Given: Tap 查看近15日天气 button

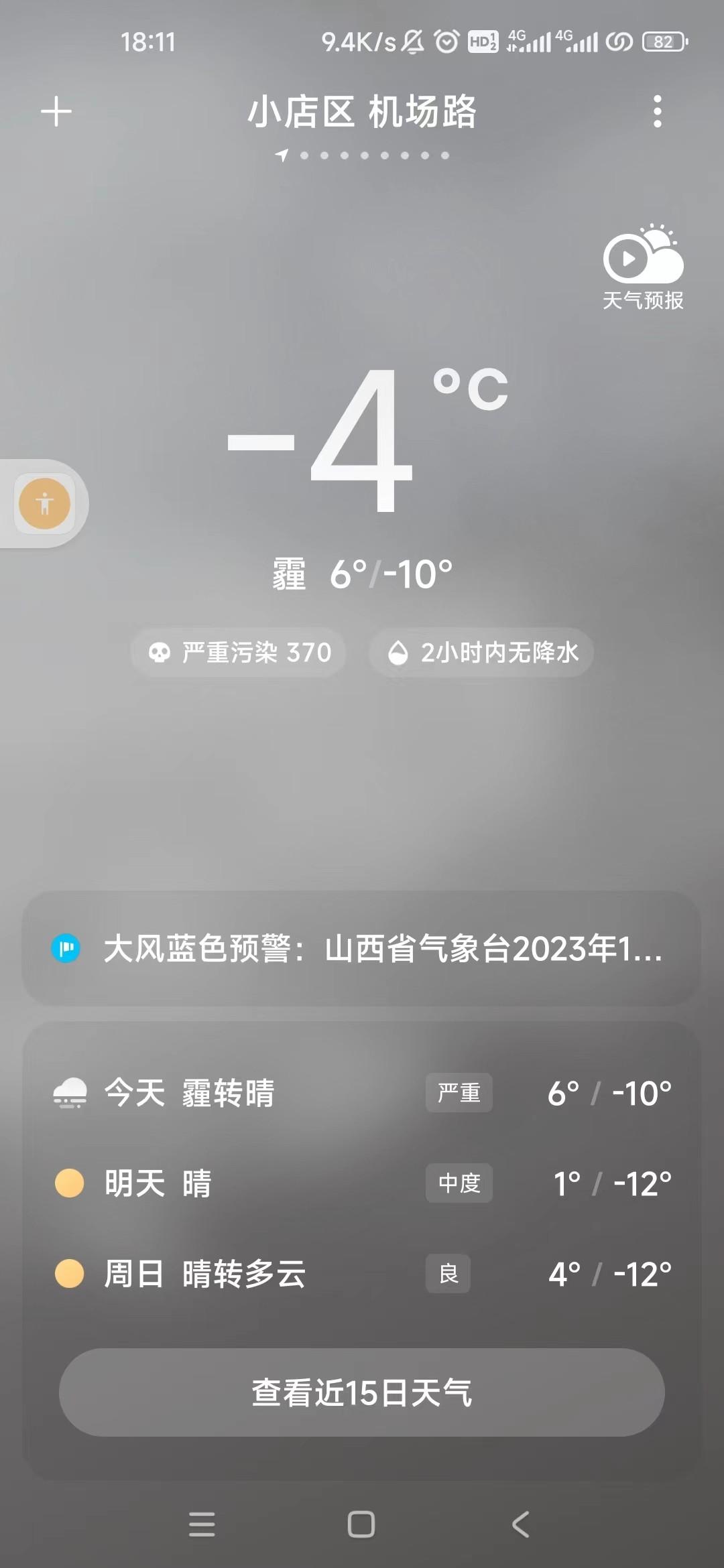Looking at the screenshot, I should pyautogui.click(x=362, y=1392).
